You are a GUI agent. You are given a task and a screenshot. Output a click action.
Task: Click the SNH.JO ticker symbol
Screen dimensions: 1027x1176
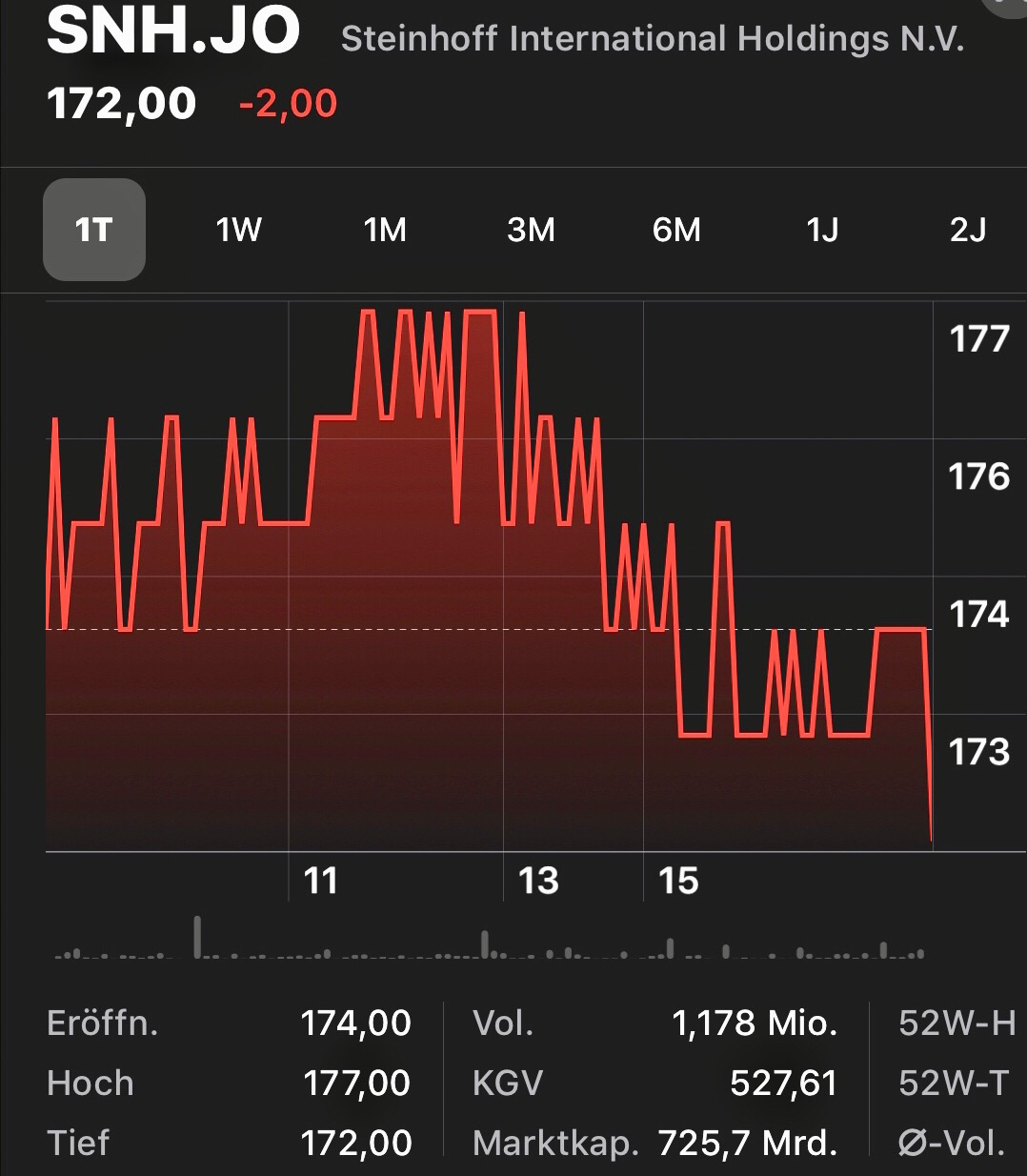pyautogui.click(x=171, y=33)
